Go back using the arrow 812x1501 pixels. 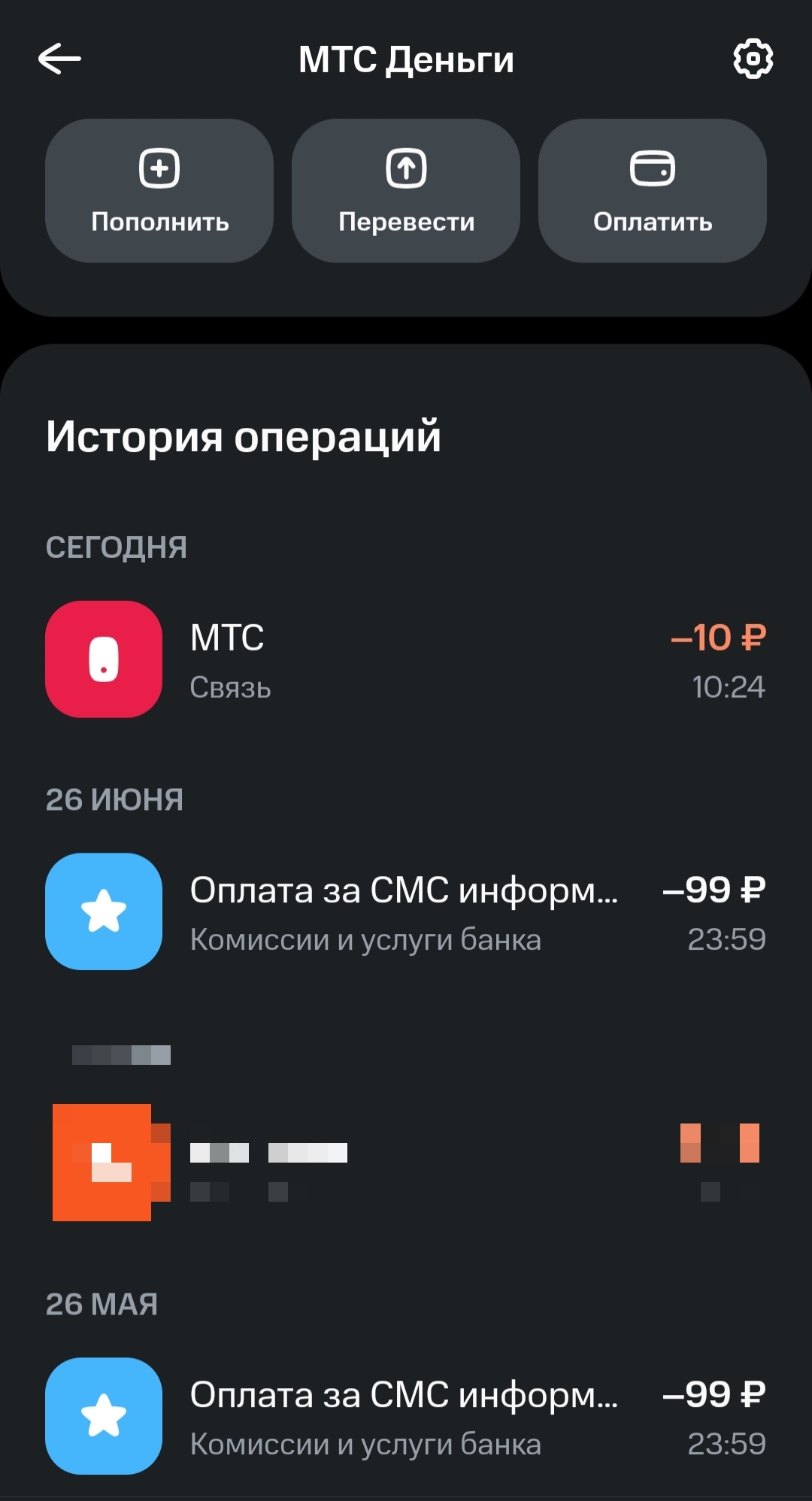coord(59,59)
